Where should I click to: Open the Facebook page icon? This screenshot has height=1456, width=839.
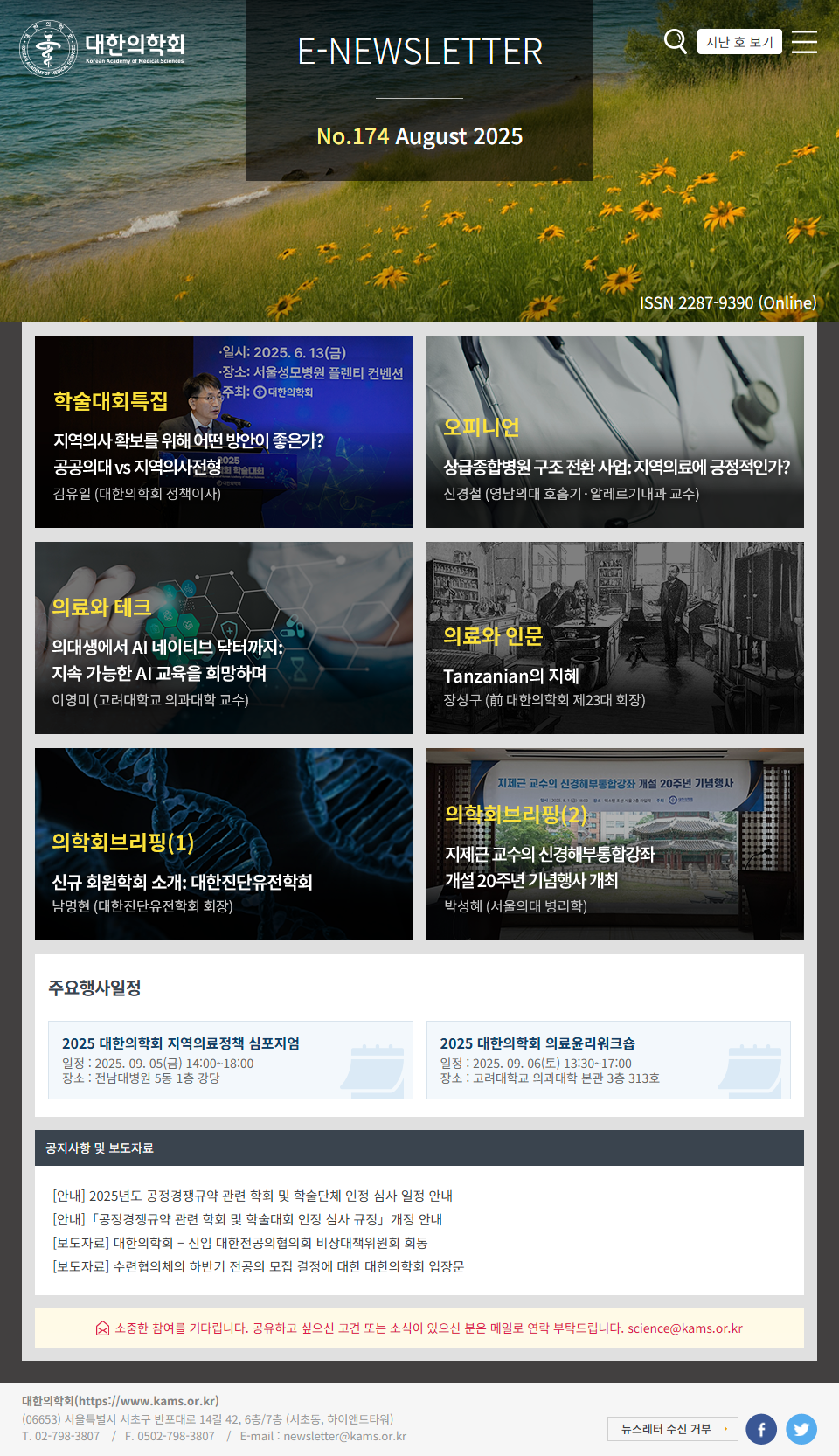(761, 1429)
